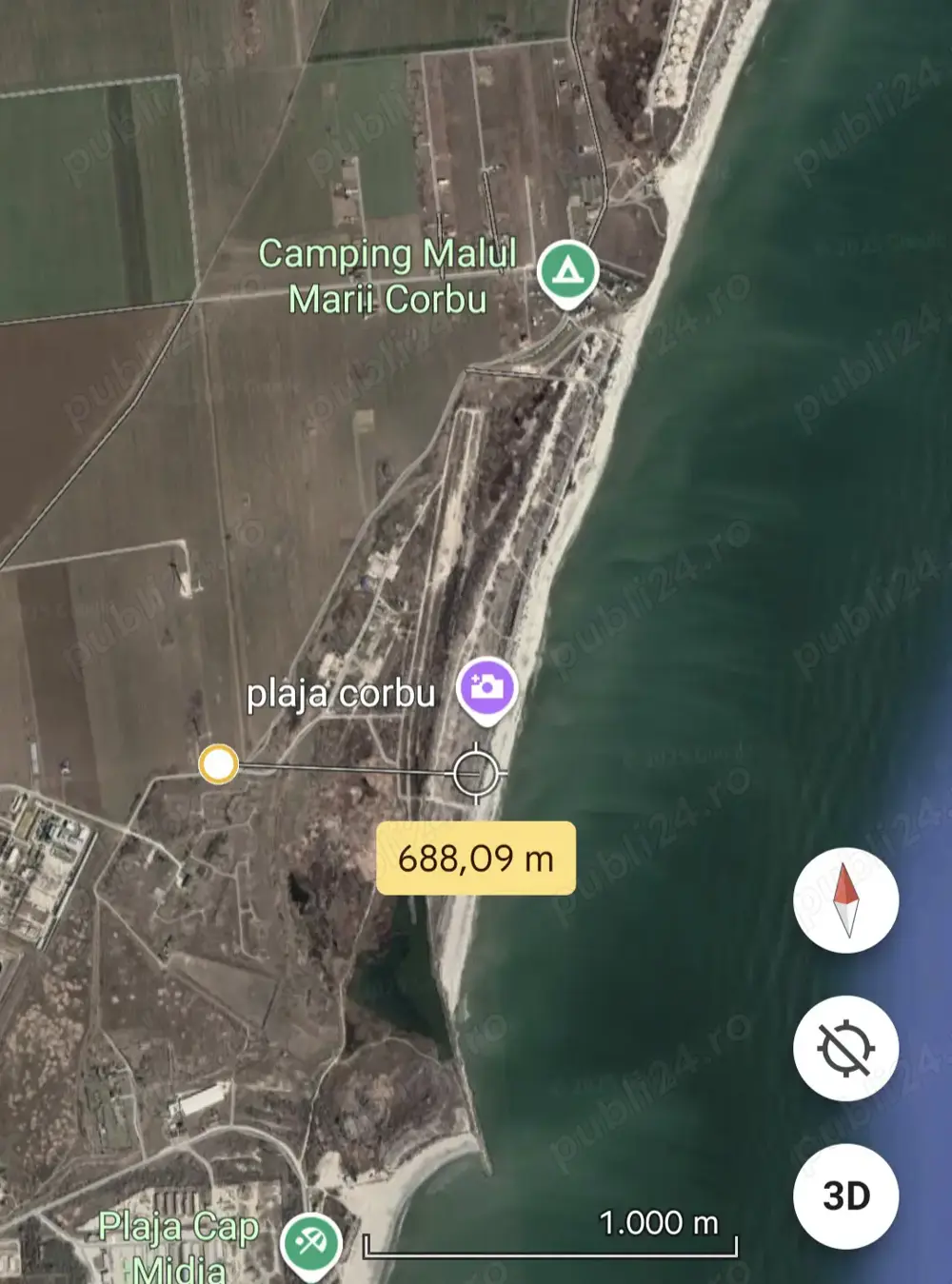Switch to 3D view

point(845,1195)
